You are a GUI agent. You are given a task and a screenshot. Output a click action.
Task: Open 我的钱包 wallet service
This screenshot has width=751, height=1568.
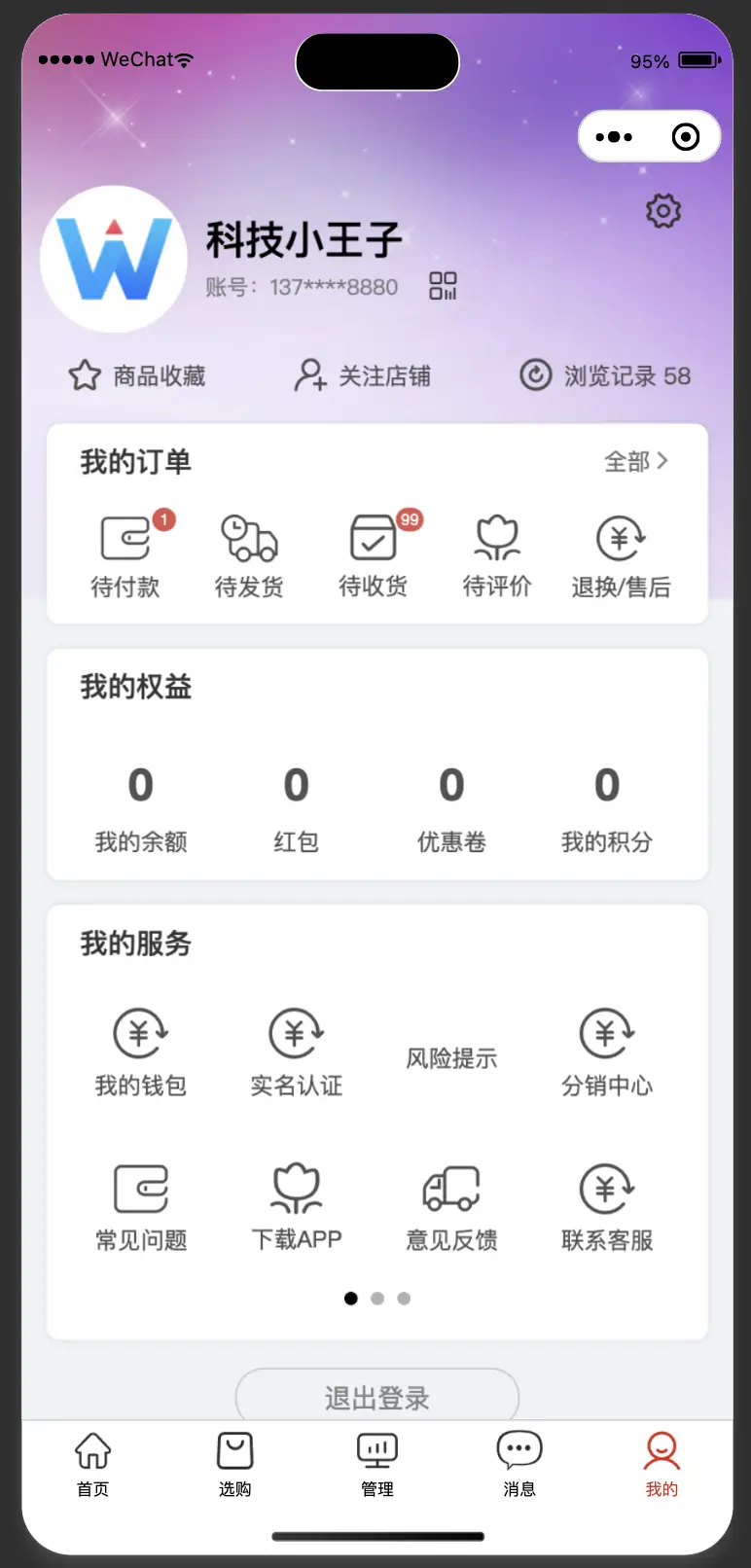pyautogui.click(x=141, y=1052)
